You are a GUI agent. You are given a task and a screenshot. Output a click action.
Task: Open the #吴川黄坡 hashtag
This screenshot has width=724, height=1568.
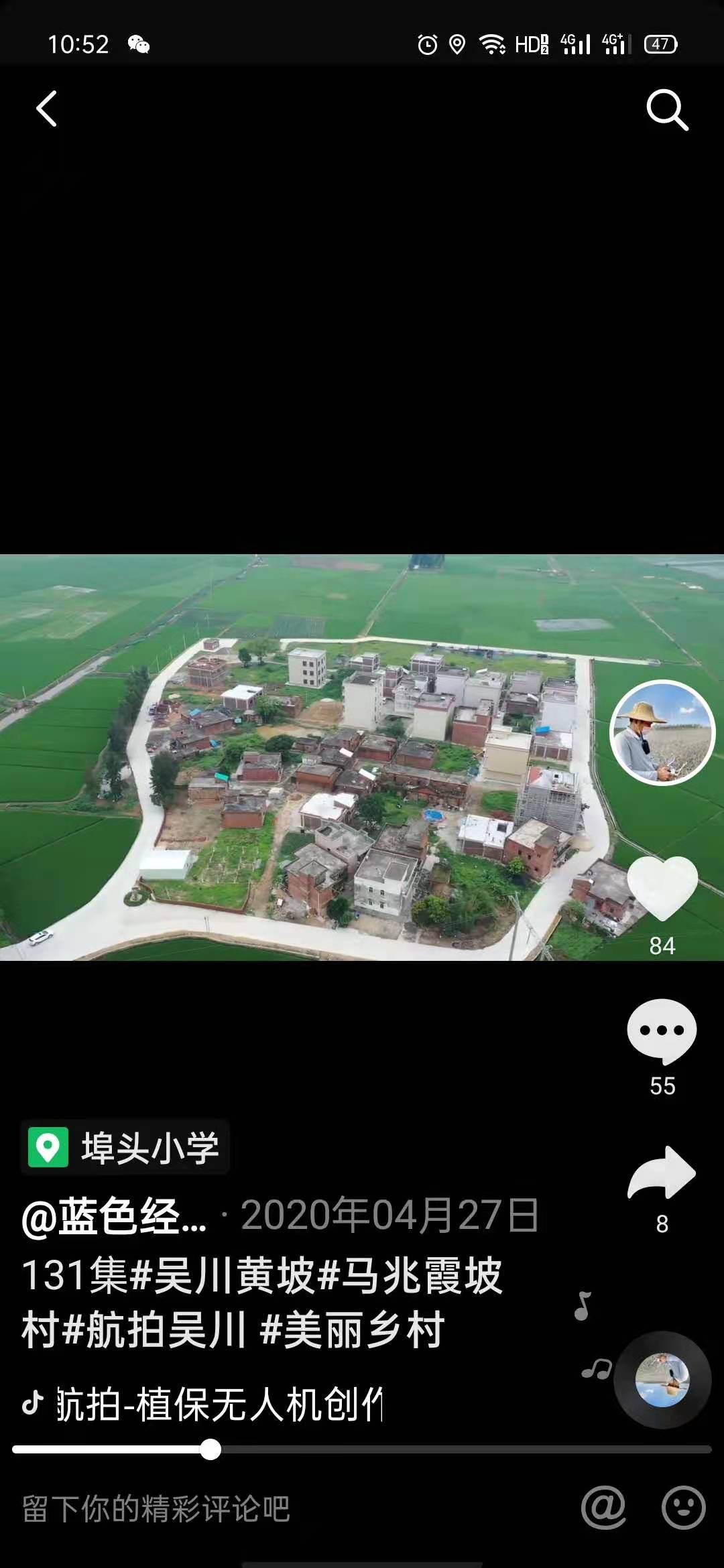click(x=221, y=1275)
